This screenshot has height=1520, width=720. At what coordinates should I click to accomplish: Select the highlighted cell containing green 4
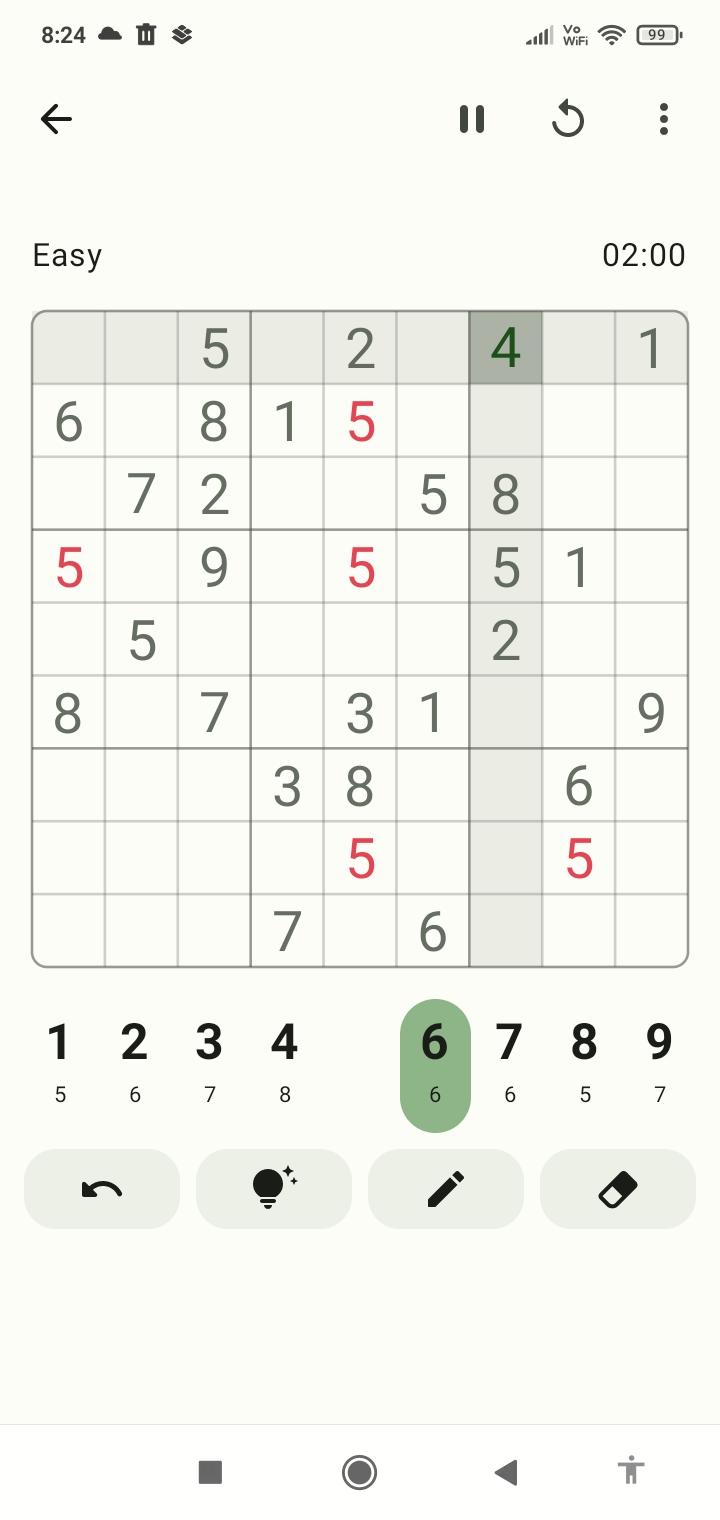click(506, 348)
